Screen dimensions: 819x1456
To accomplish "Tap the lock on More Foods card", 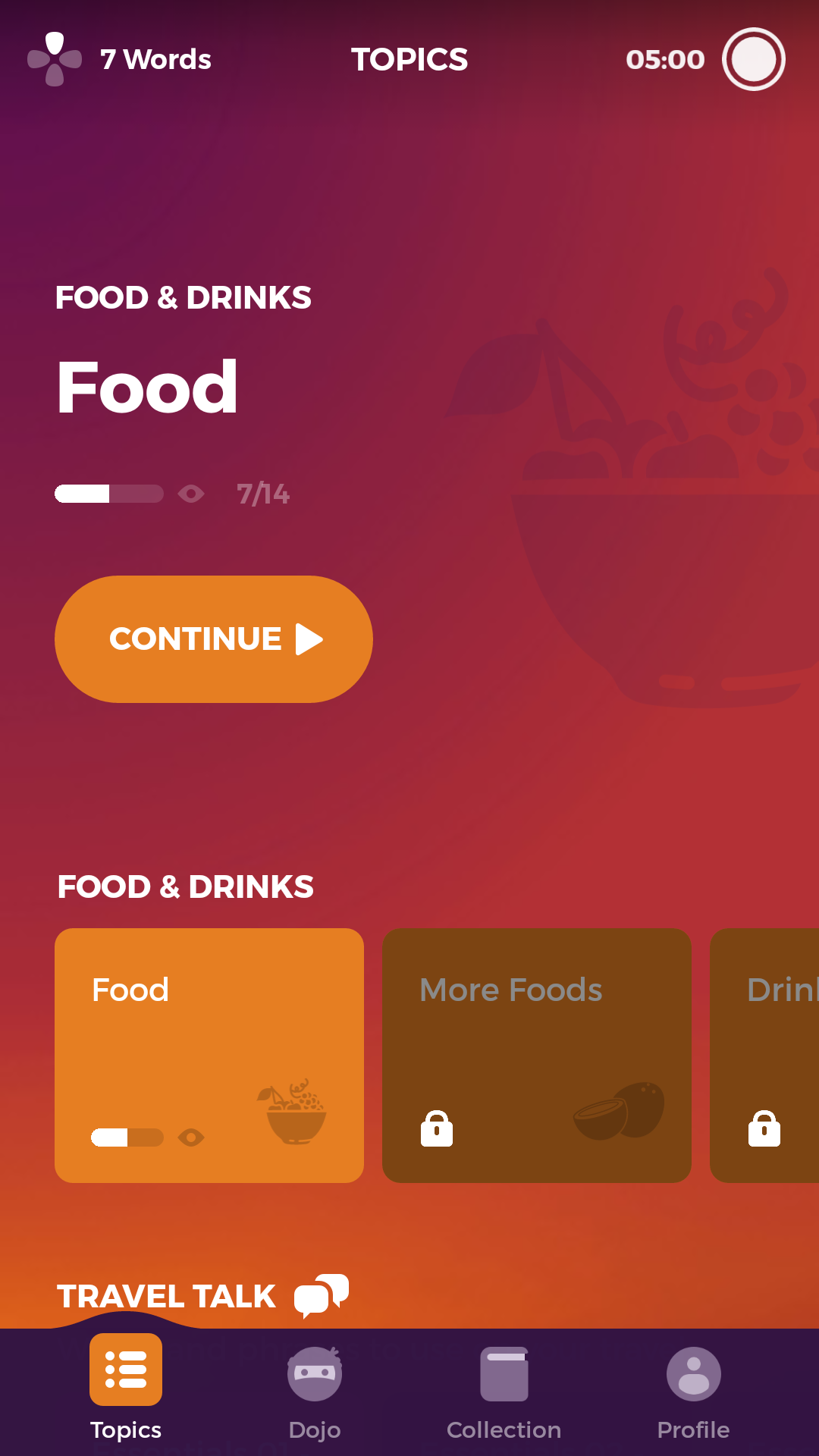I will pyautogui.click(x=436, y=1129).
